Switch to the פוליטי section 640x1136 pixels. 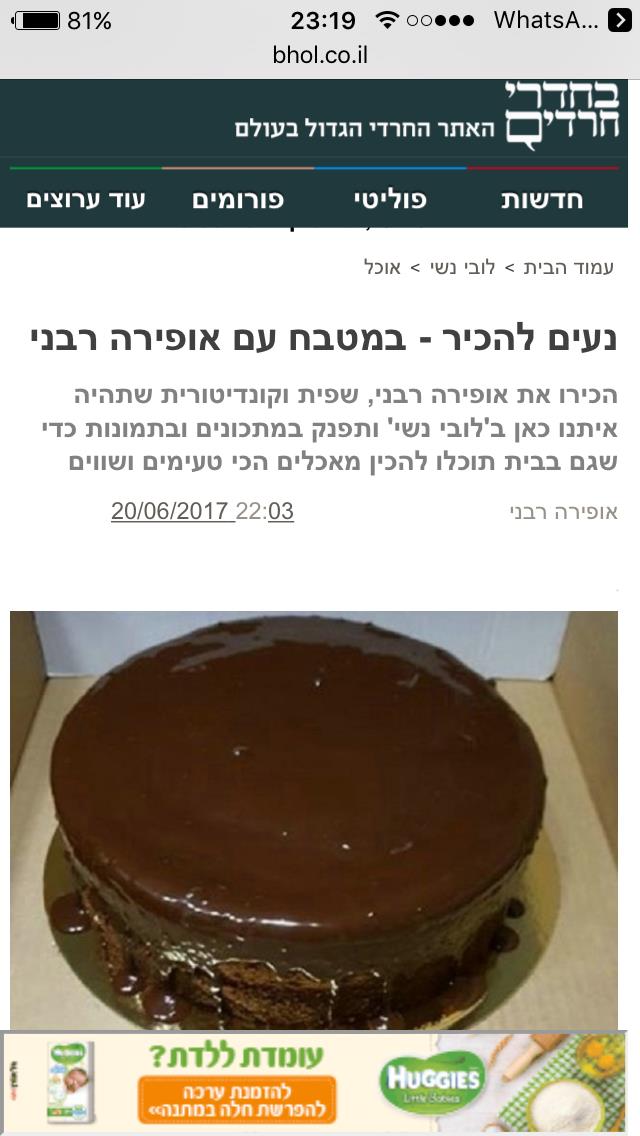click(x=390, y=199)
